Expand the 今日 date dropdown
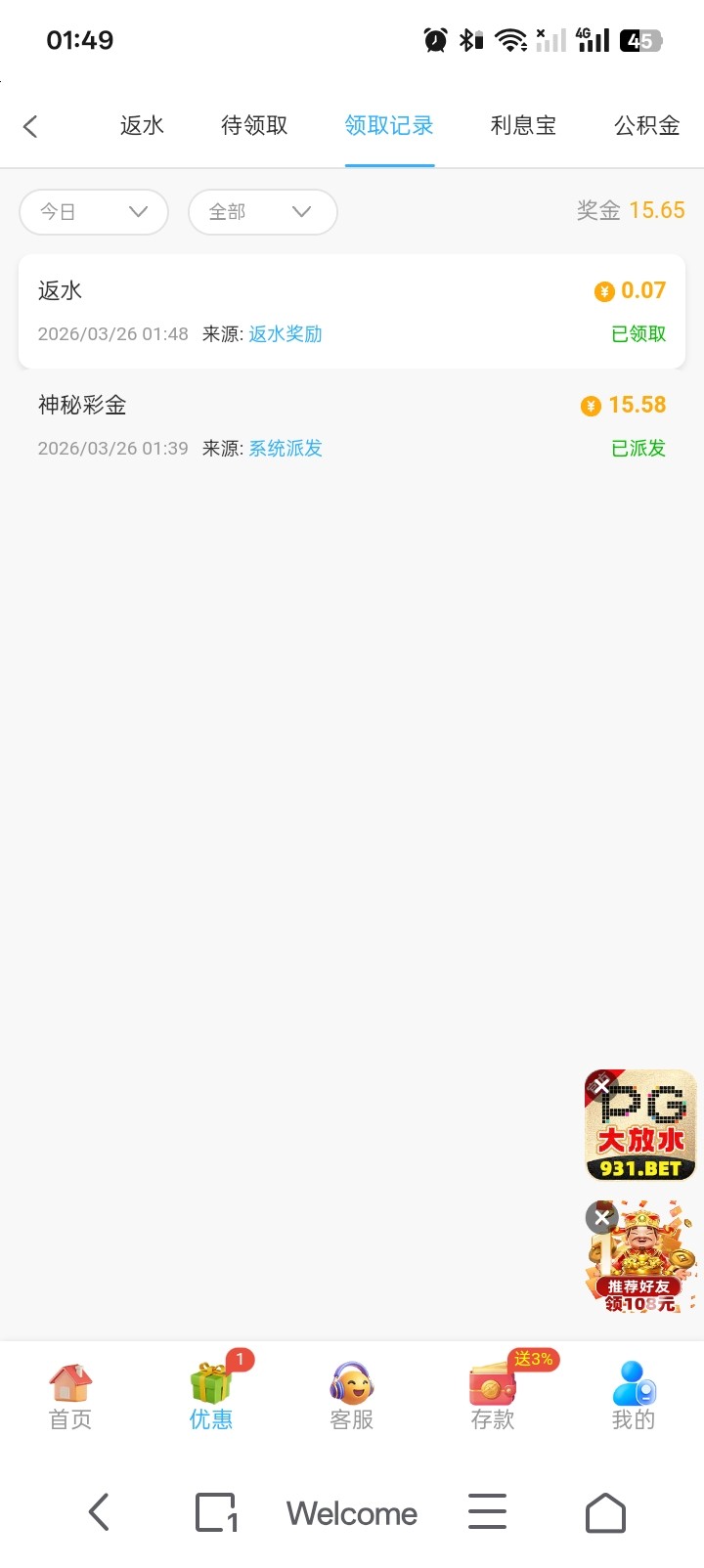Screen dimensions: 704x1568 click(94, 212)
